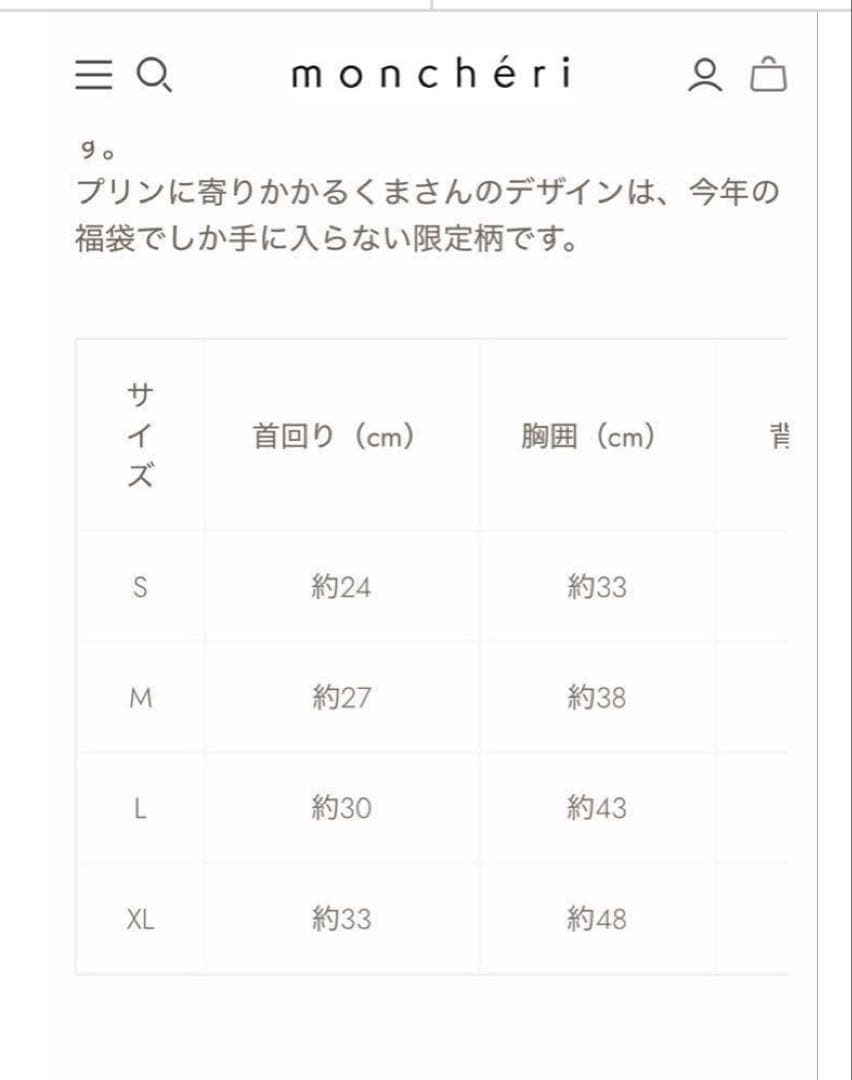This screenshot has height=1080, width=852.
Task: Go to the account login page
Action: pyautogui.click(x=705, y=75)
